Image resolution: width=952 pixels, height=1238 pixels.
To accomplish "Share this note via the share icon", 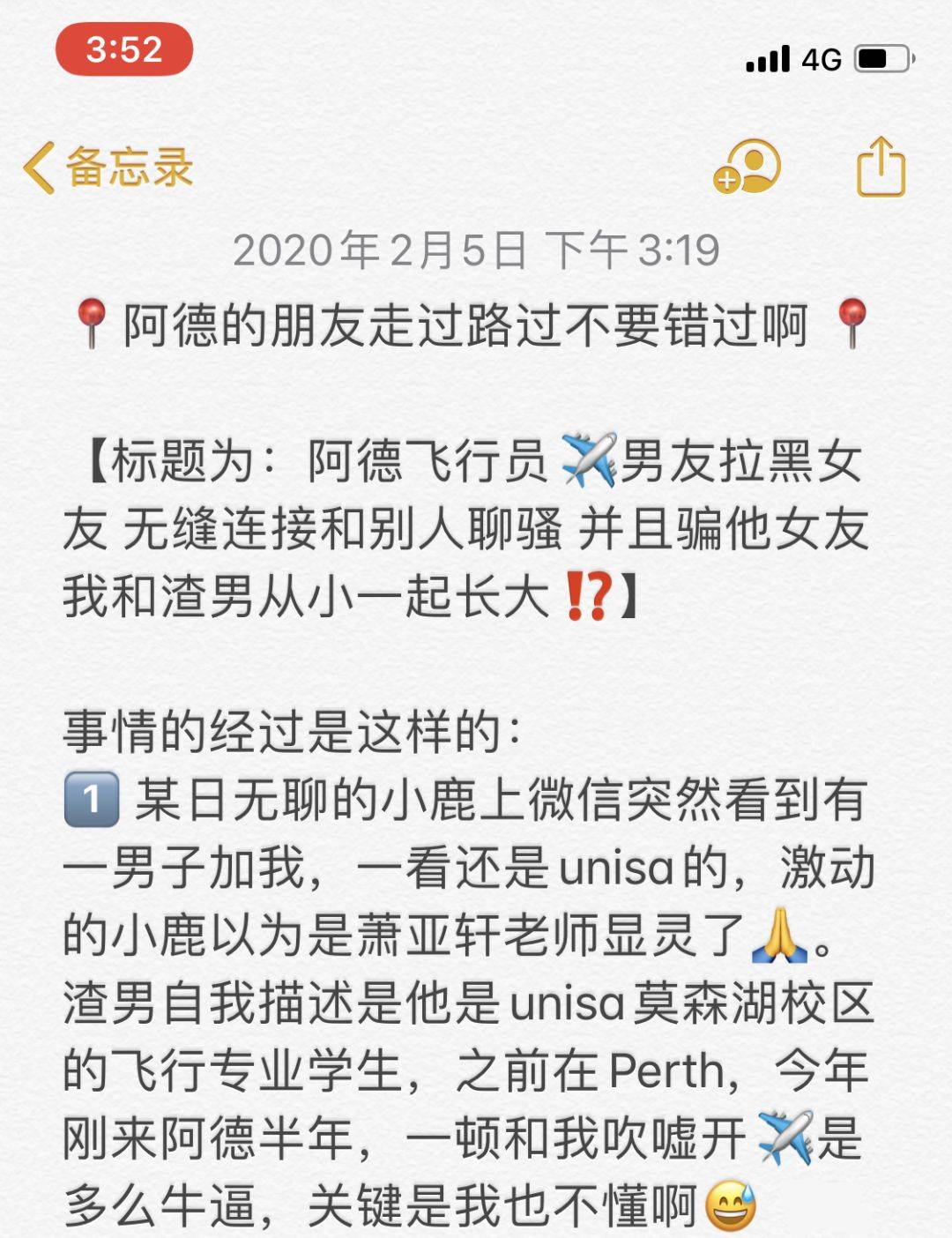I will 881,167.
